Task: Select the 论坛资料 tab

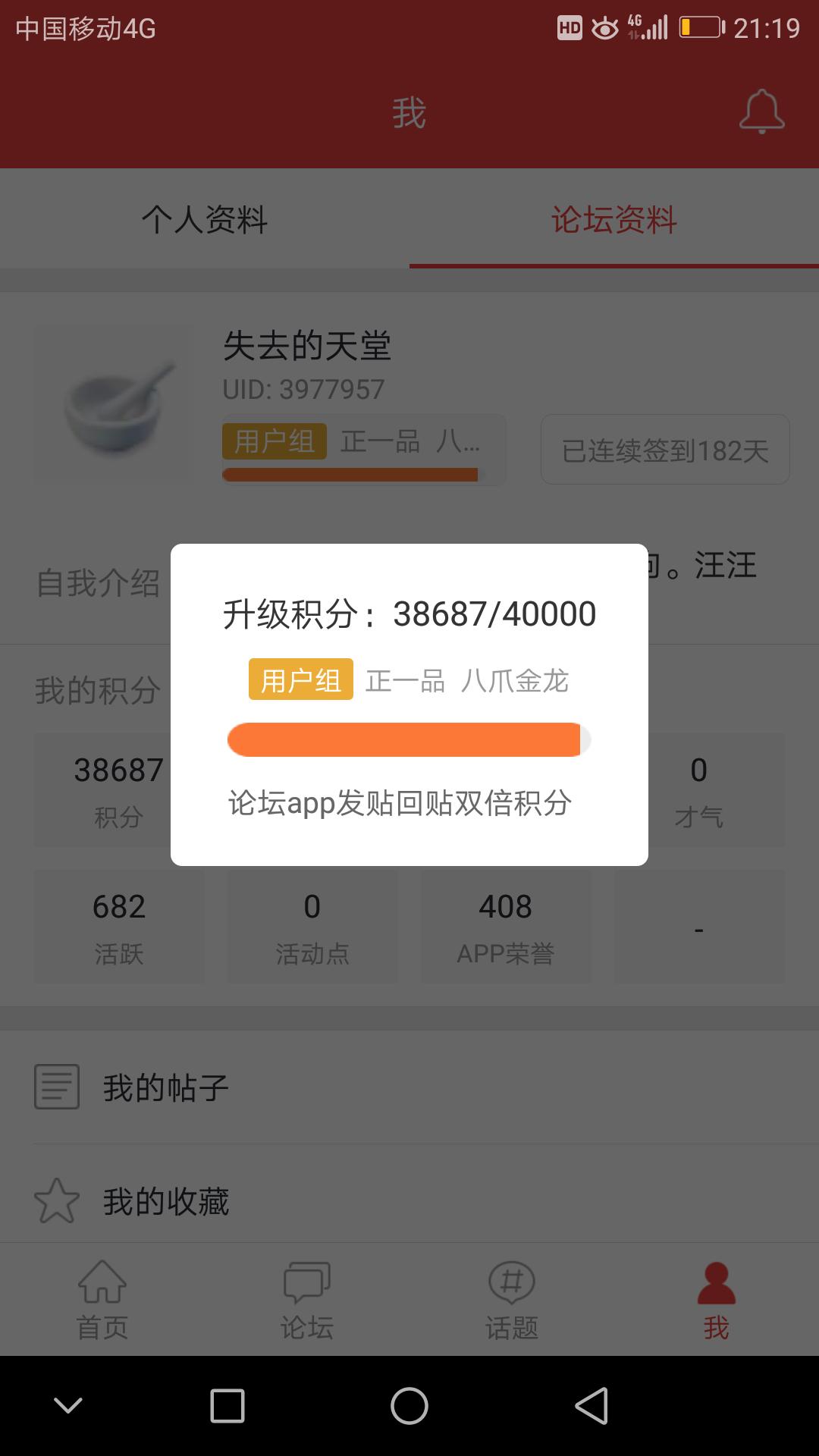Action: click(613, 220)
